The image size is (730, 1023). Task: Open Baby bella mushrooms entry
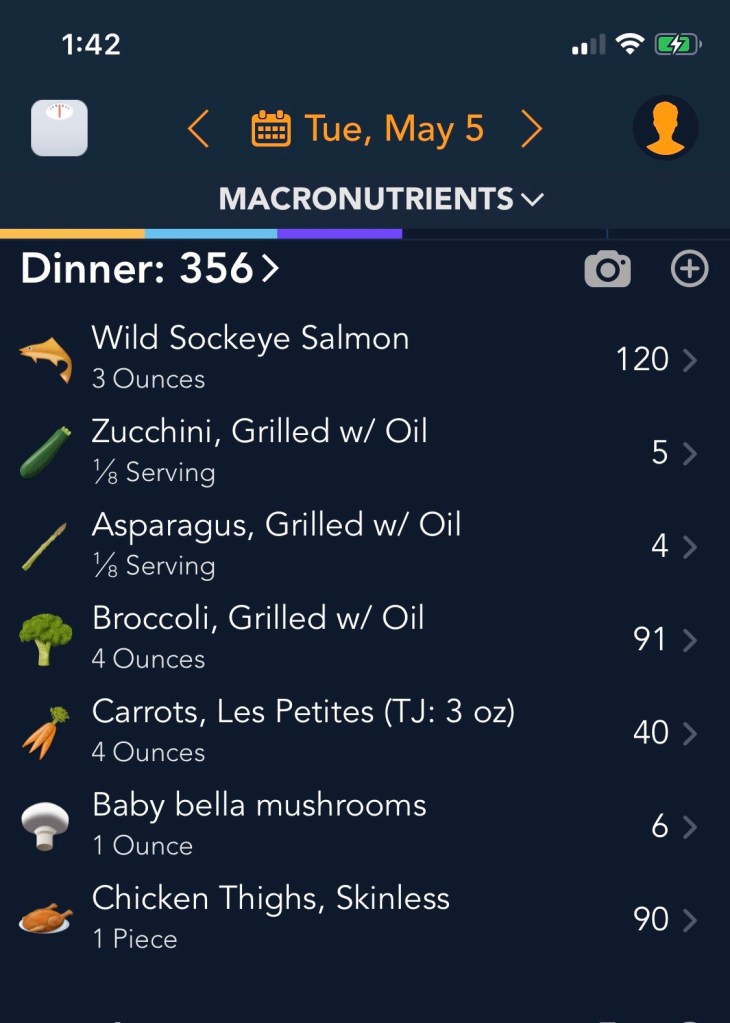(x=360, y=825)
